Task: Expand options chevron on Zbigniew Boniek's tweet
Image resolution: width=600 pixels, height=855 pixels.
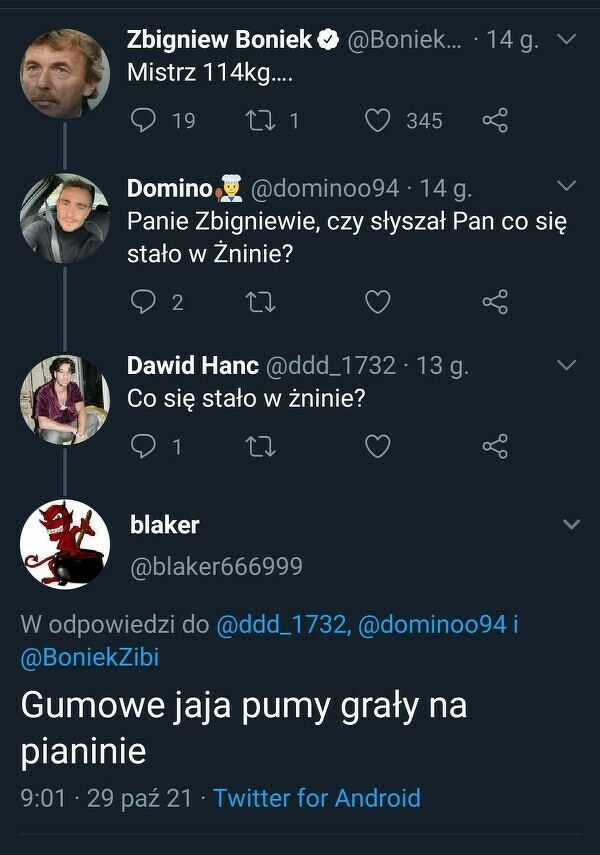Action: tap(566, 39)
